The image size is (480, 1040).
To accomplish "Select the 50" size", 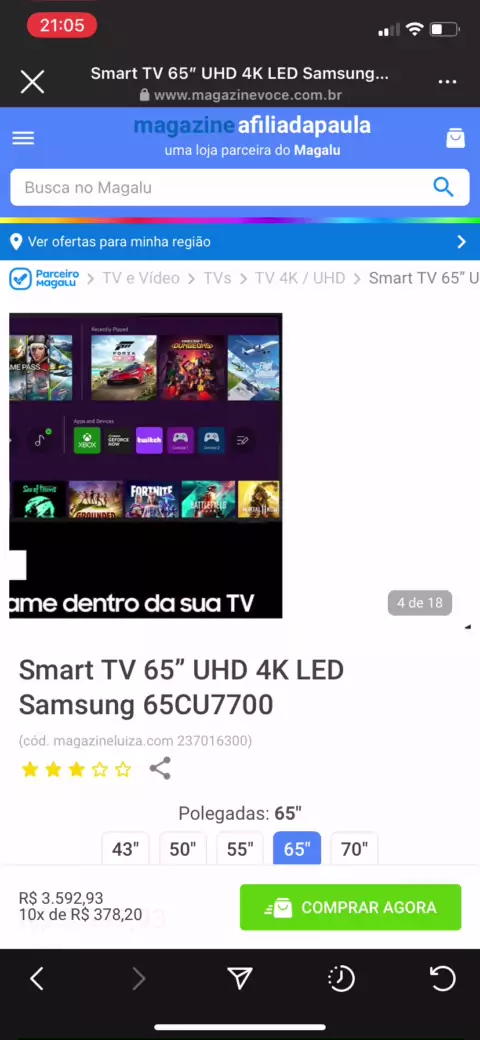I will click(183, 849).
